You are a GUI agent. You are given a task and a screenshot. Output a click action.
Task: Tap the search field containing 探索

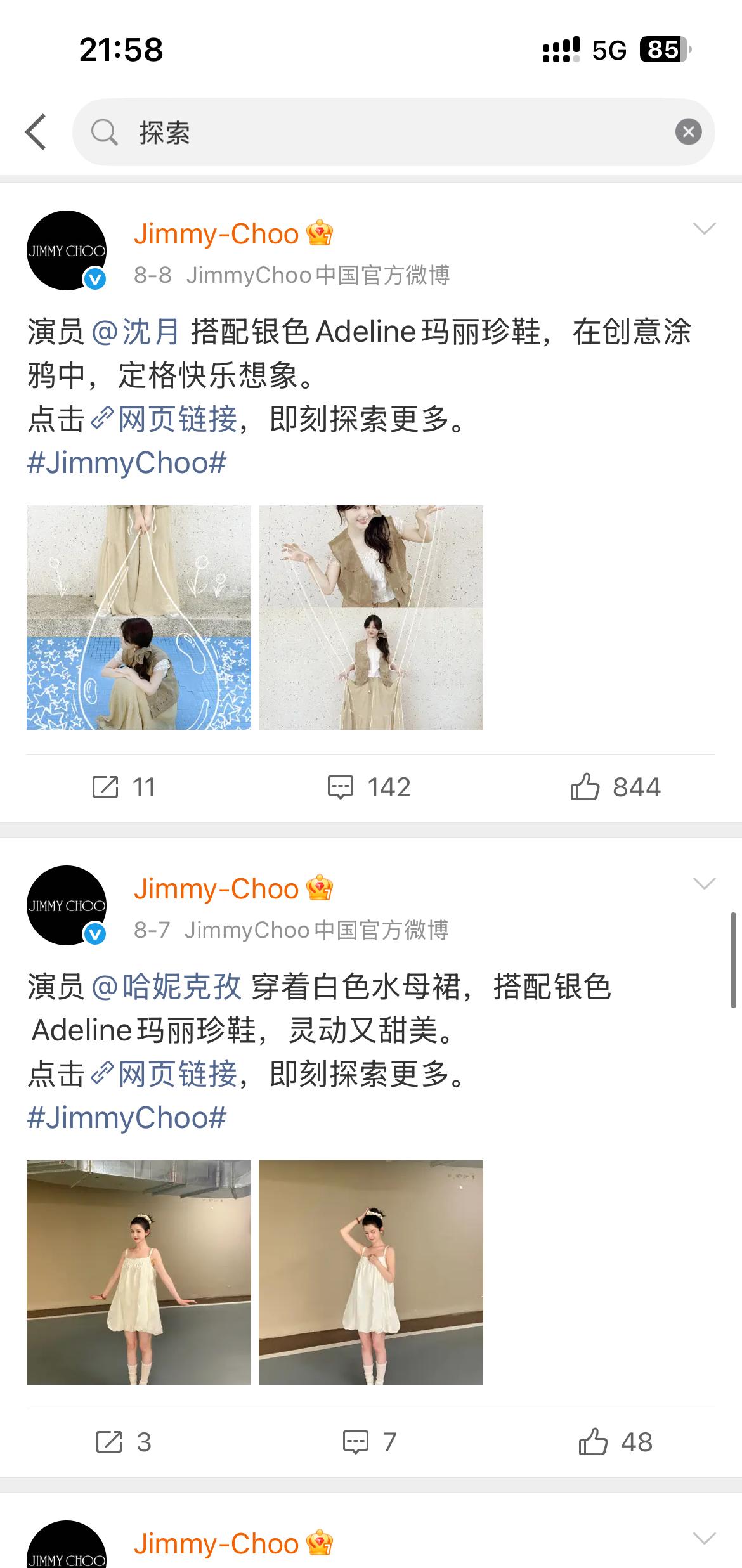click(393, 132)
